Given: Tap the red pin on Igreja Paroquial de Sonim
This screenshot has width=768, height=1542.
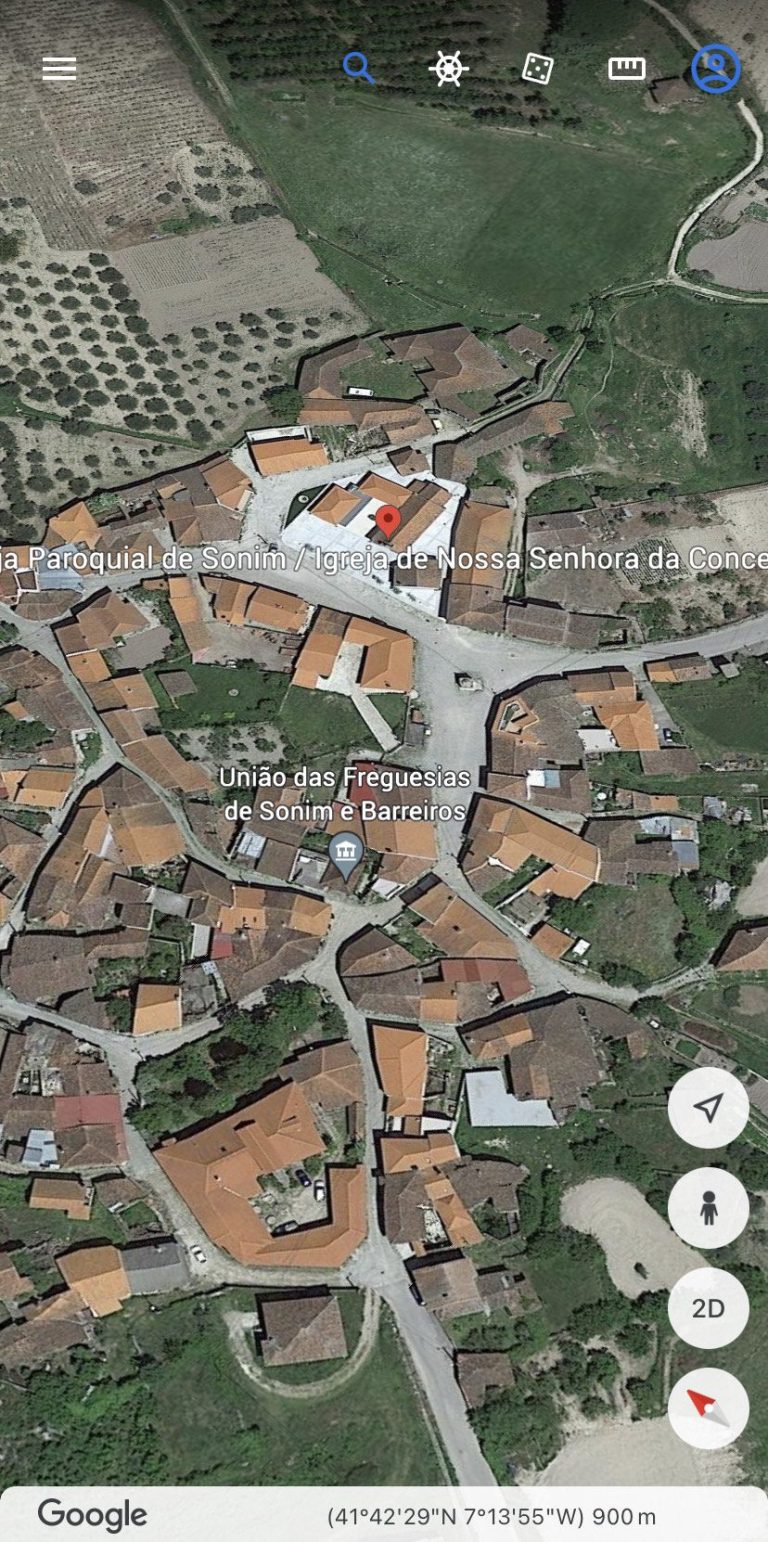Looking at the screenshot, I should click(388, 521).
